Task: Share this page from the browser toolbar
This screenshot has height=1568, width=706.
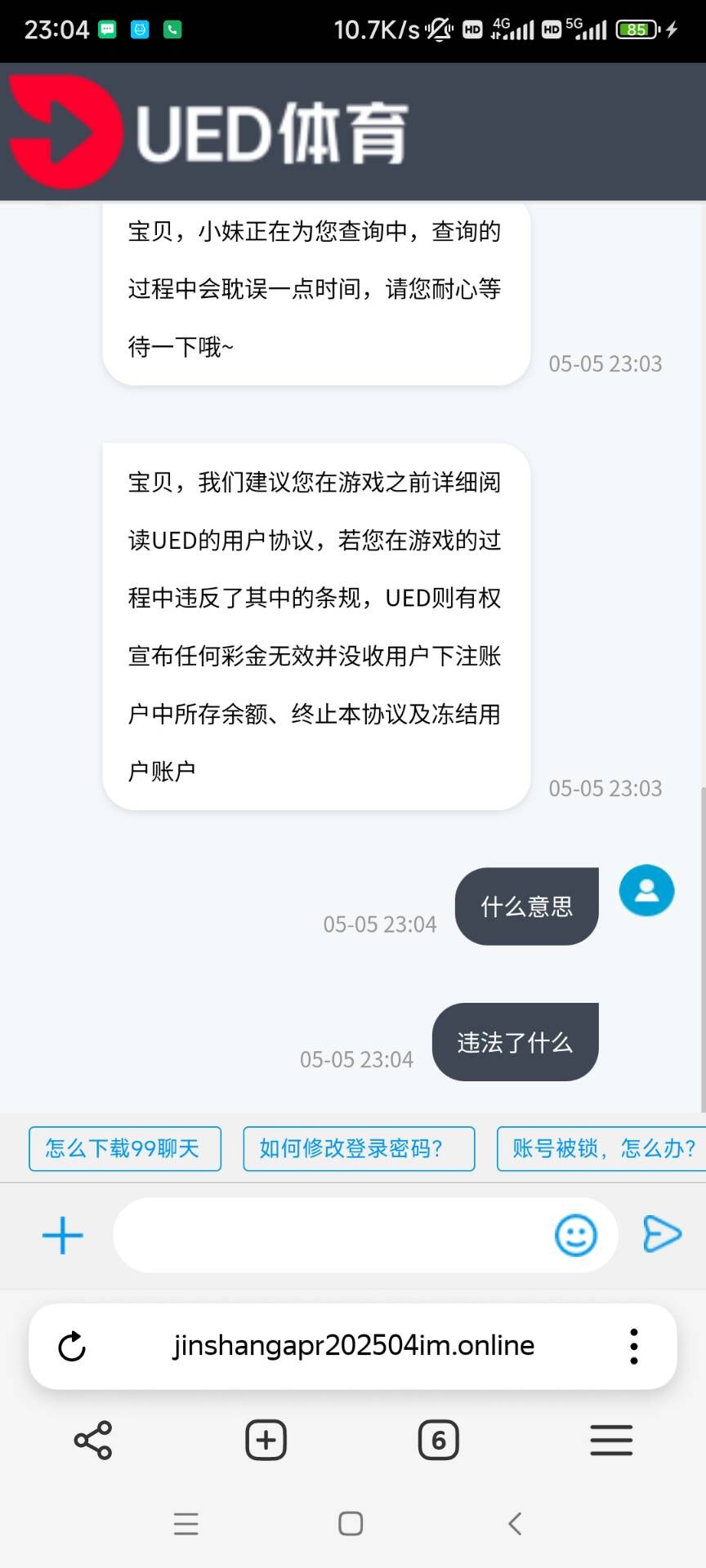Action: [93, 1440]
